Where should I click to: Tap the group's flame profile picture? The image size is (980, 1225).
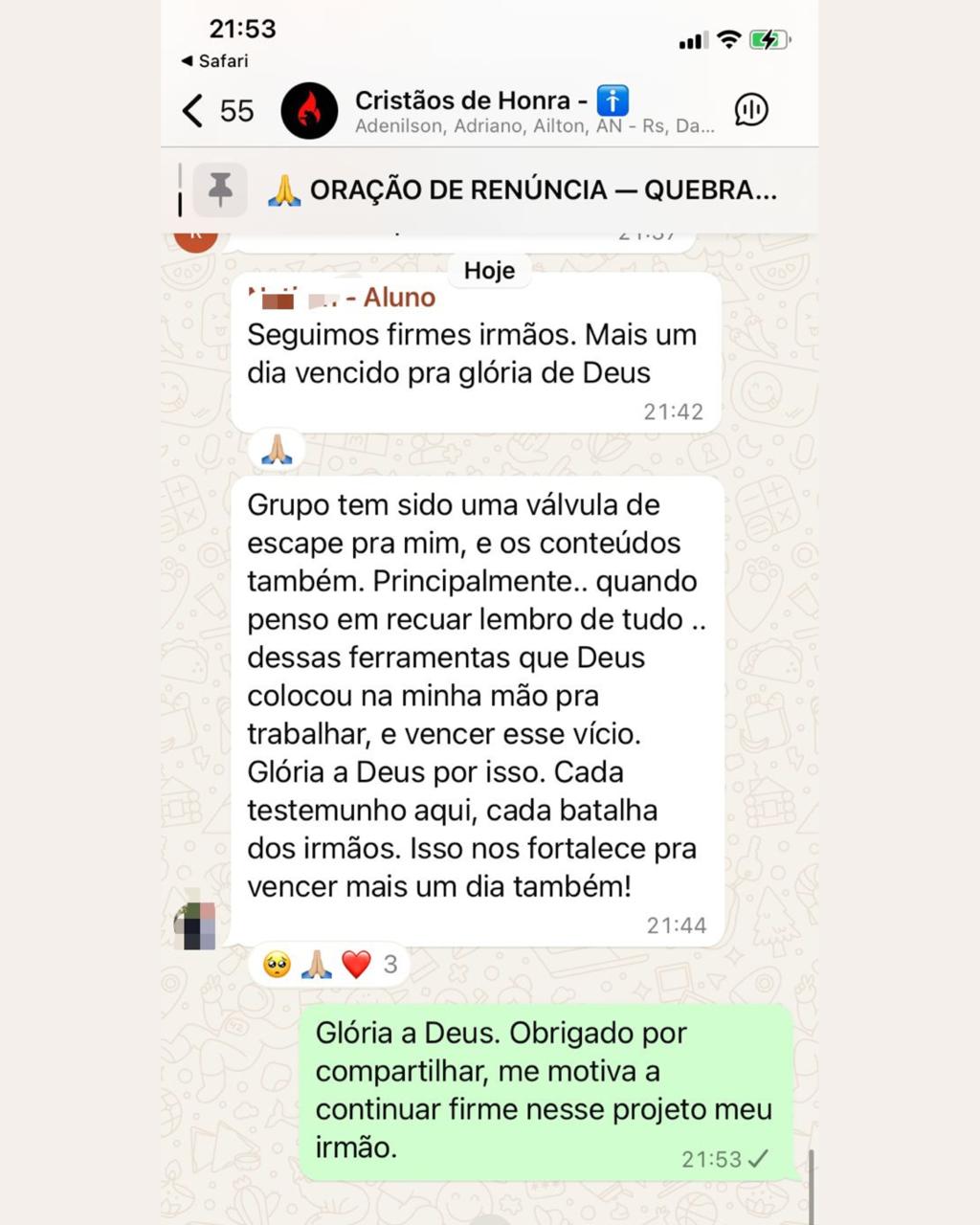(x=309, y=111)
